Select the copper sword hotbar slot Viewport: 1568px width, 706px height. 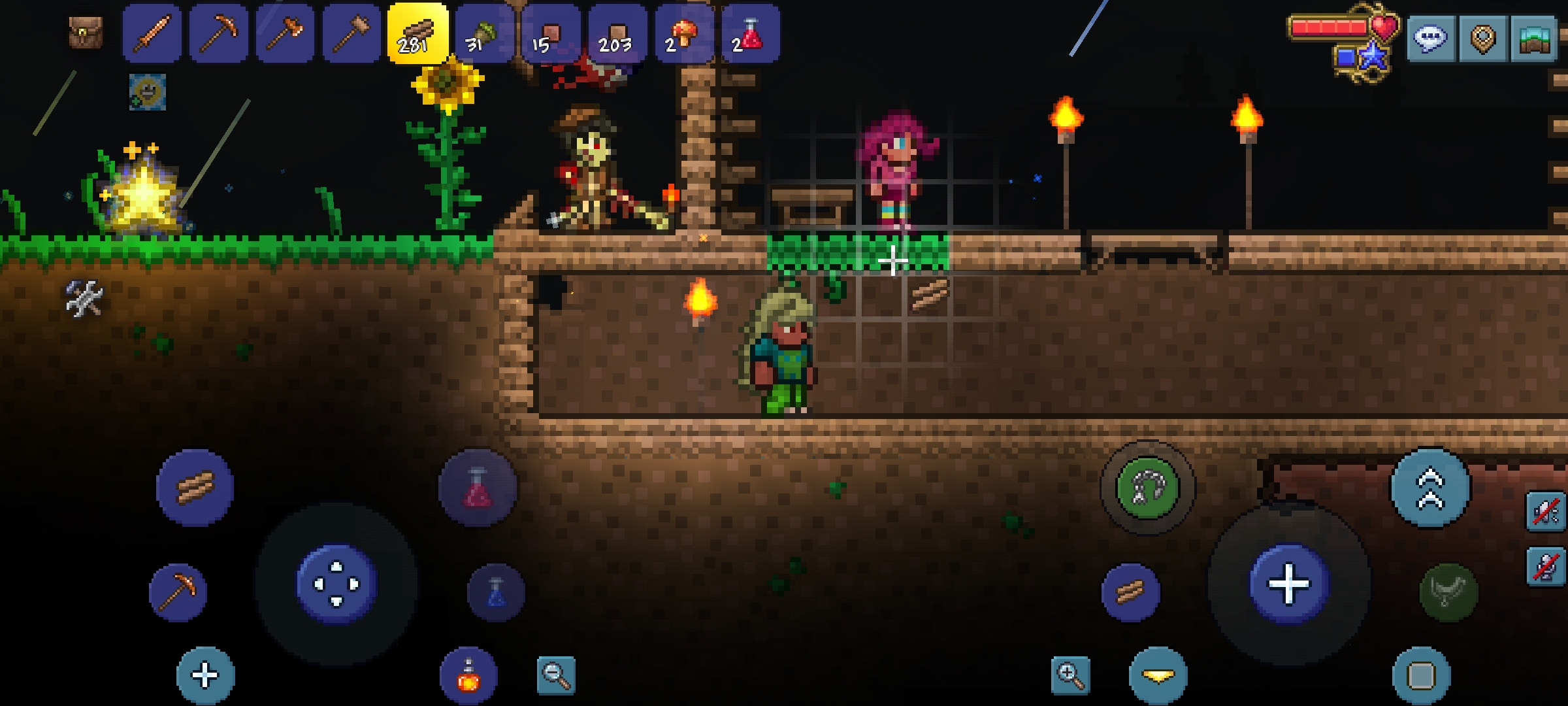[152, 33]
